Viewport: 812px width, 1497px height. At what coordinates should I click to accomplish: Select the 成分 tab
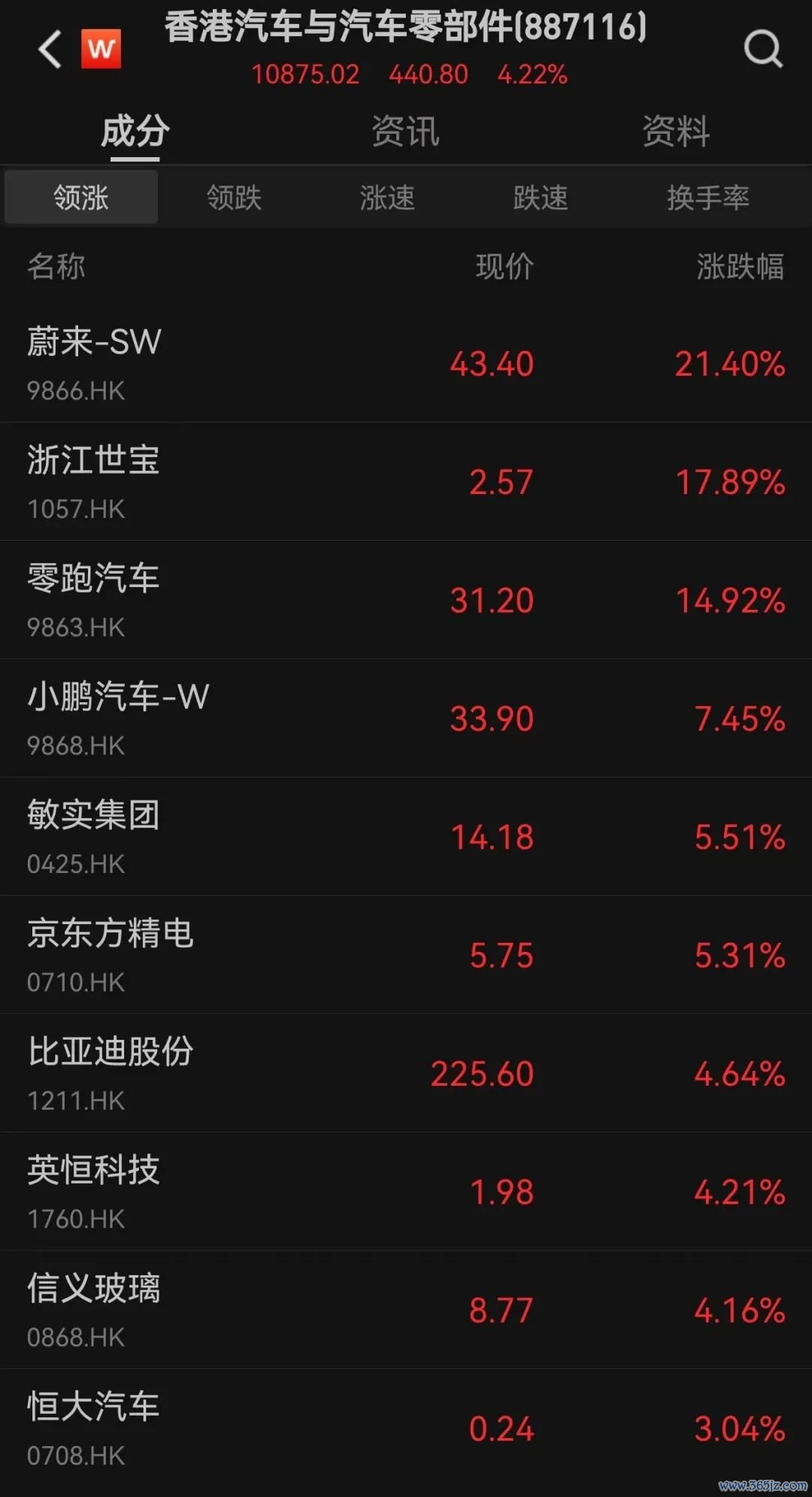point(135,132)
